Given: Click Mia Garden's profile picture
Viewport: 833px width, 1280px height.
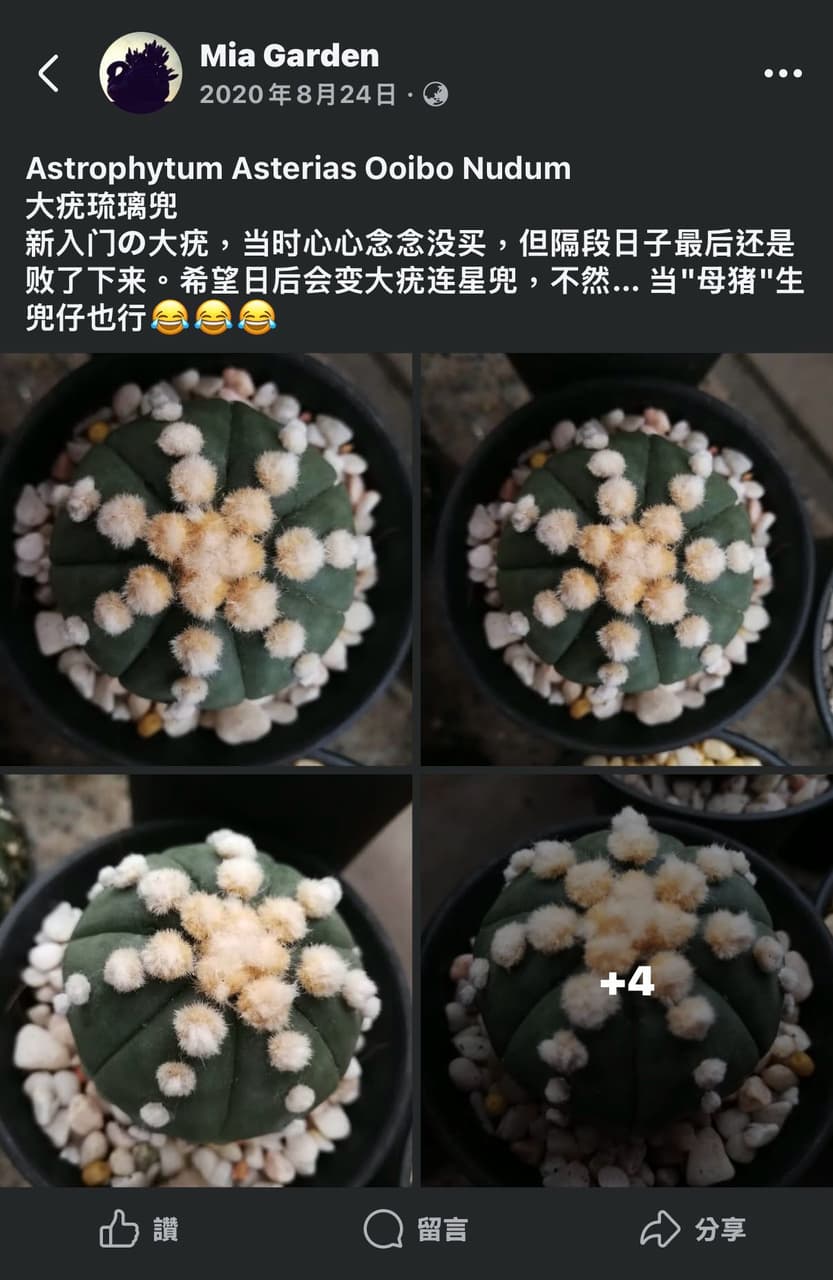Looking at the screenshot, I should [x=140, y=72].
